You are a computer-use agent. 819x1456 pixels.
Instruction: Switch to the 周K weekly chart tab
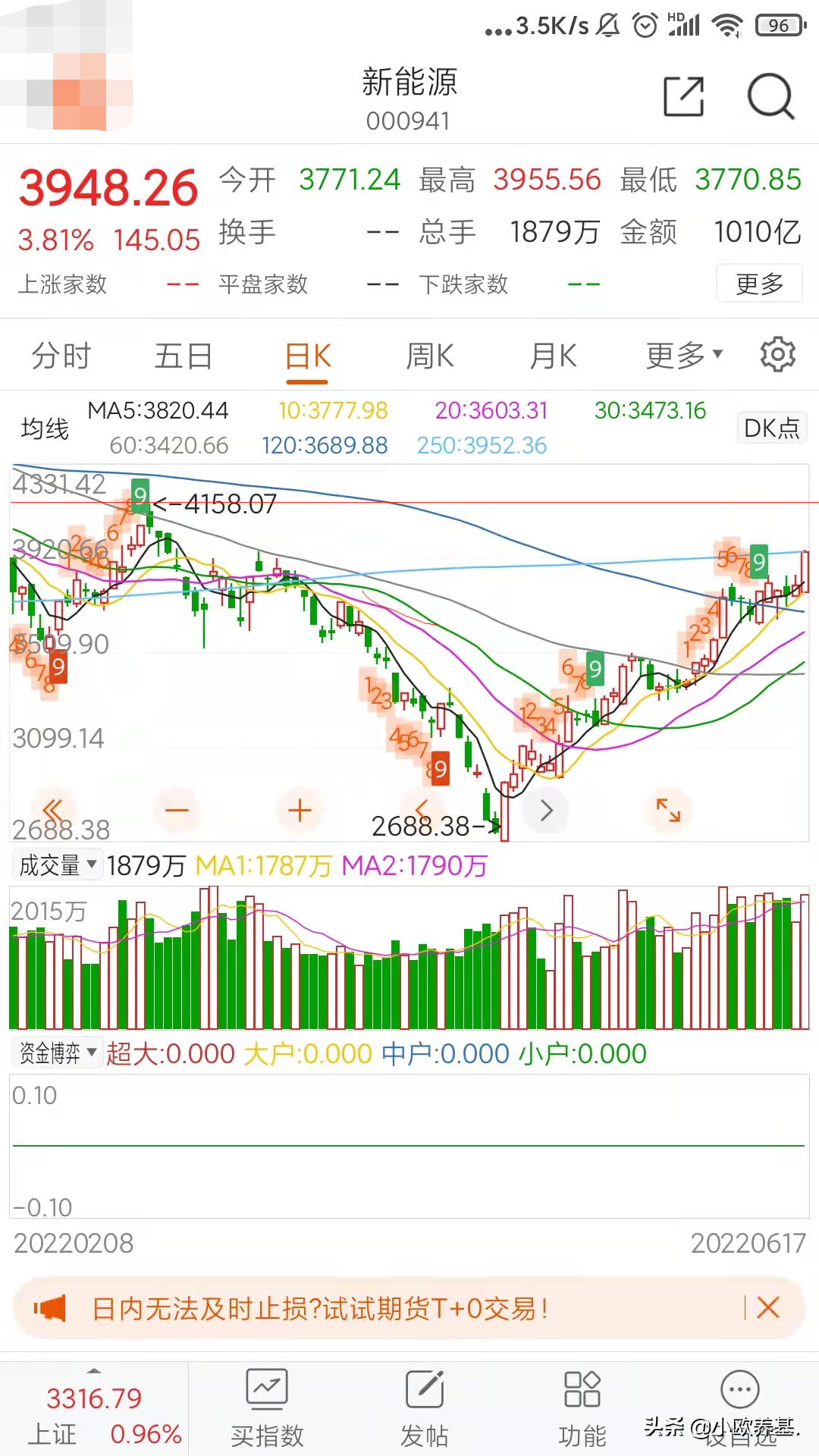tap(428, 354)
